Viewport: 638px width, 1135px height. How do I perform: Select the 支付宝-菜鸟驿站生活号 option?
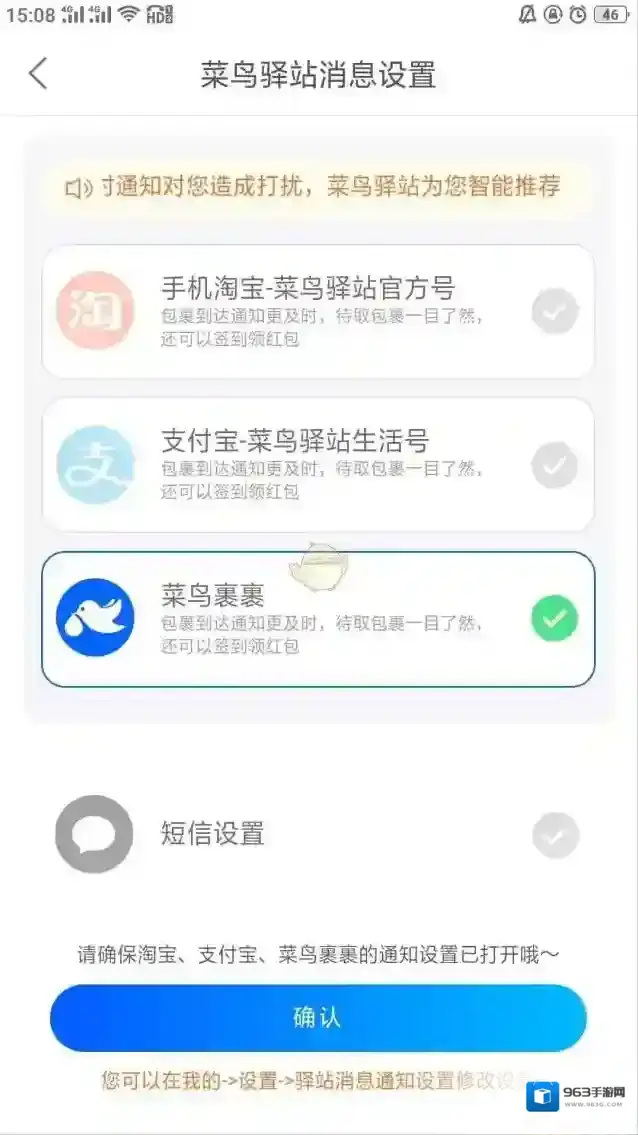[318, 465]
